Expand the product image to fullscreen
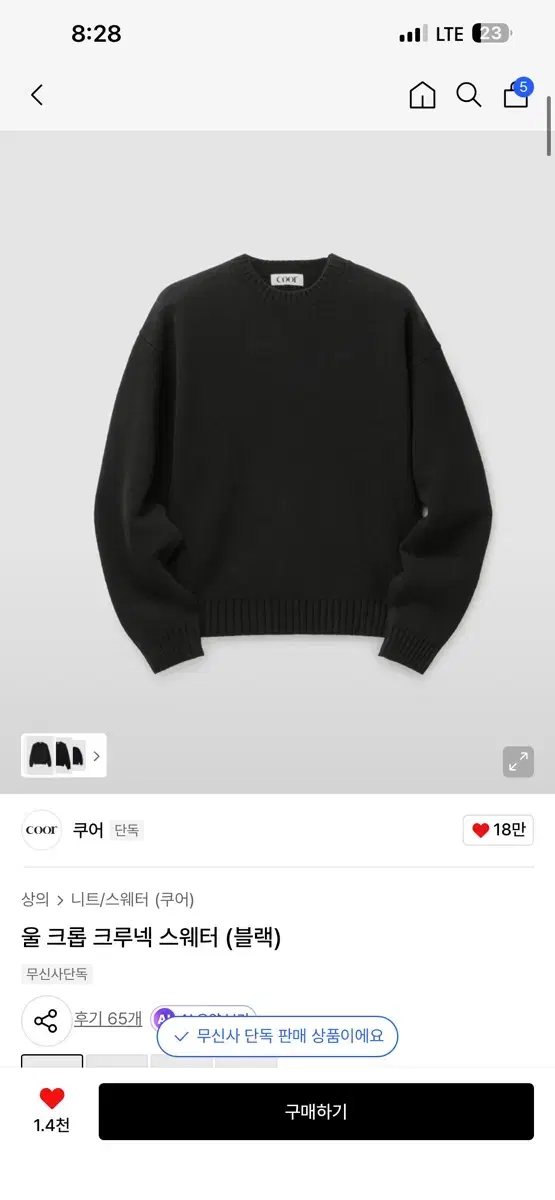The height and width of the screenshot is (1200, 555). coord(518,762)
